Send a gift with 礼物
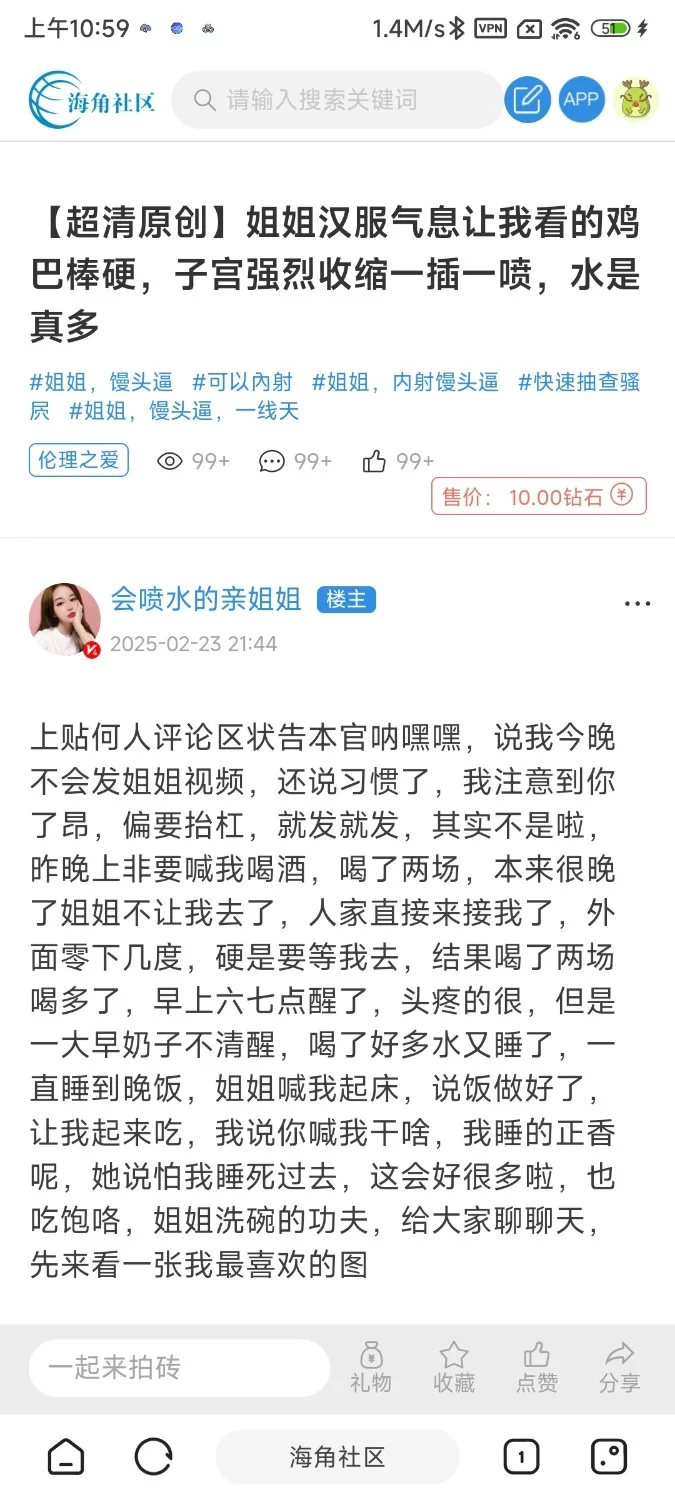The image size is (675, 1500). 371,1368
